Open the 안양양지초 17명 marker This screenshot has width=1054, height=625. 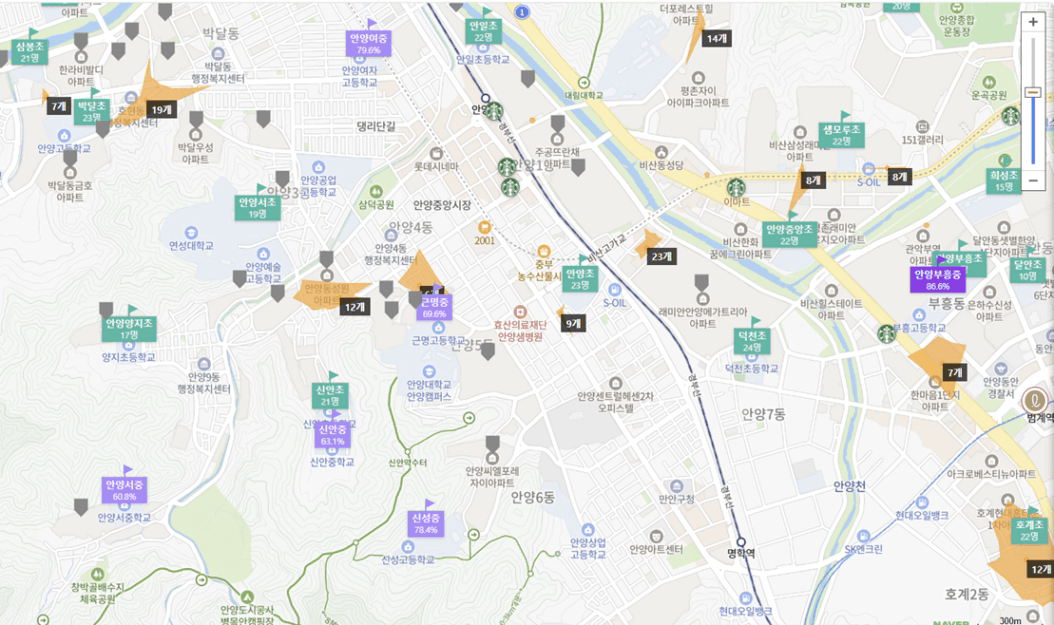(130, 329)
